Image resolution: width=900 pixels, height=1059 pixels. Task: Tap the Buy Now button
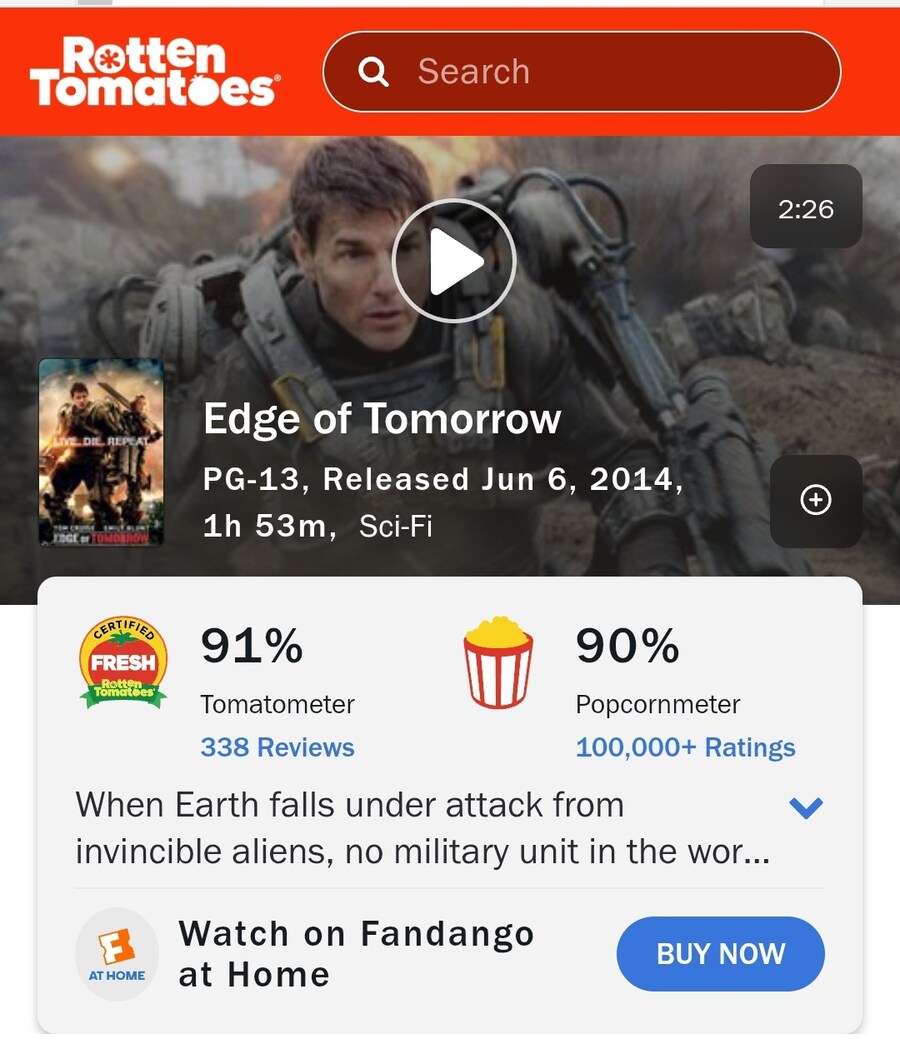pos(720,954)
